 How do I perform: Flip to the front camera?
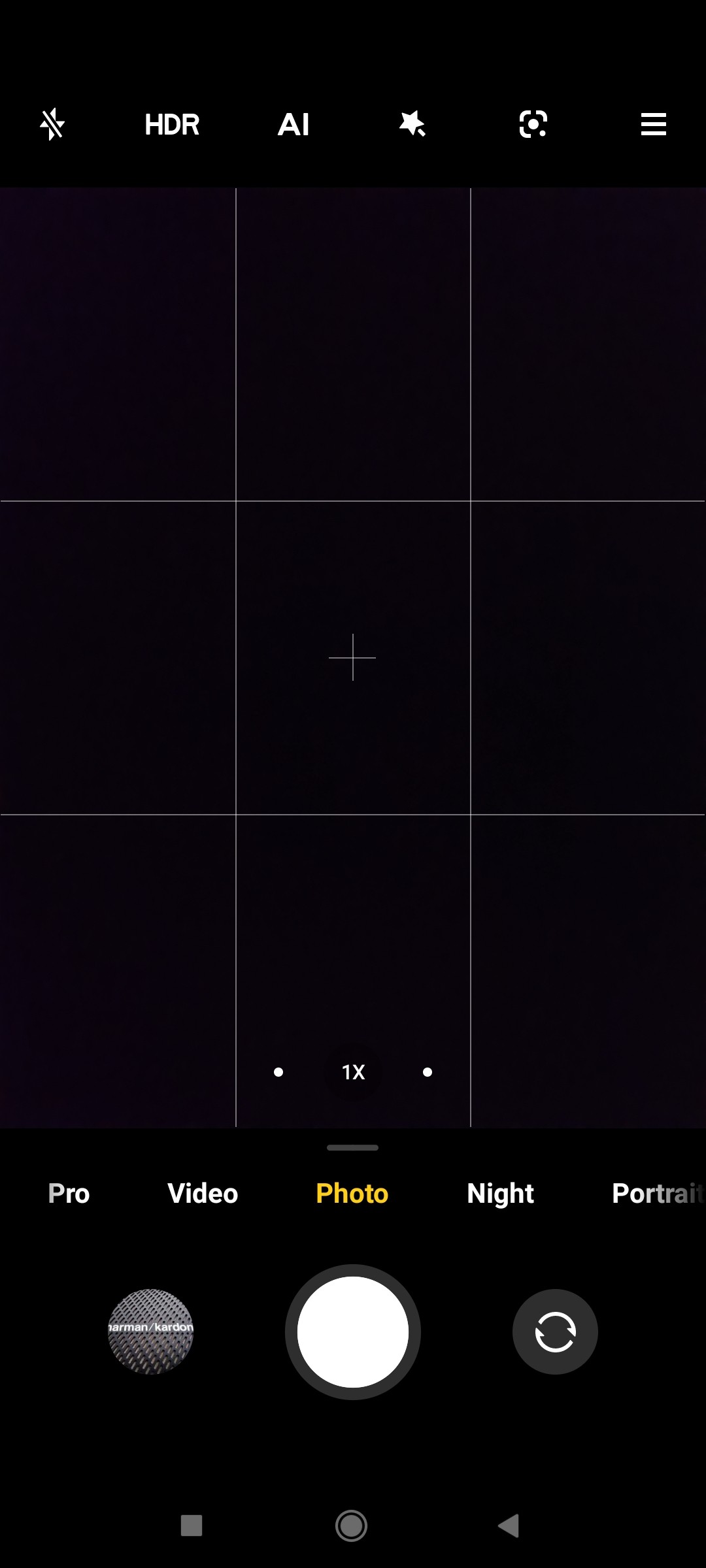click(555, 1331)
